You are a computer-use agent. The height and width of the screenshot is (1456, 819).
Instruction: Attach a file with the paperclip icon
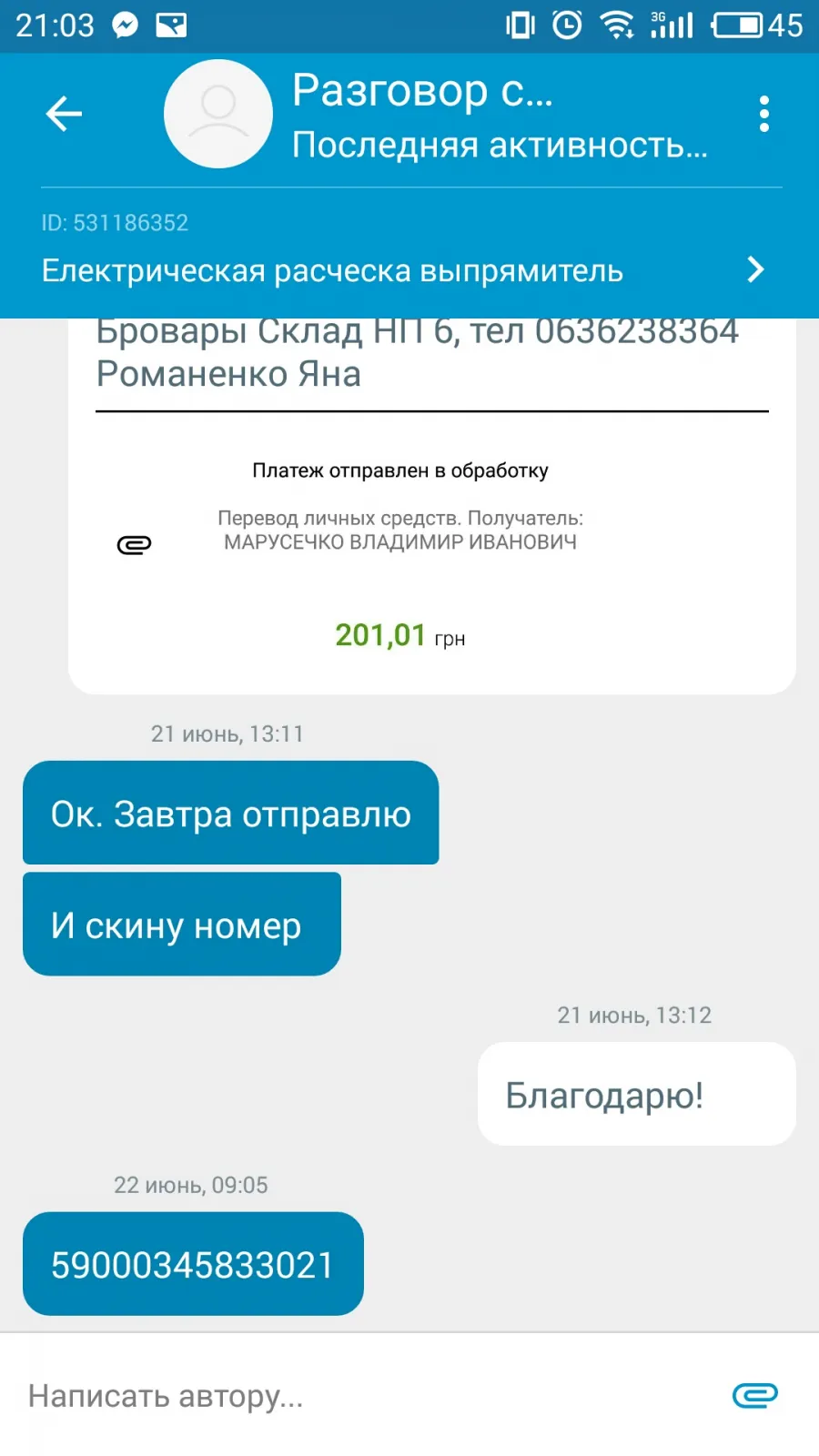[754, 1395]
